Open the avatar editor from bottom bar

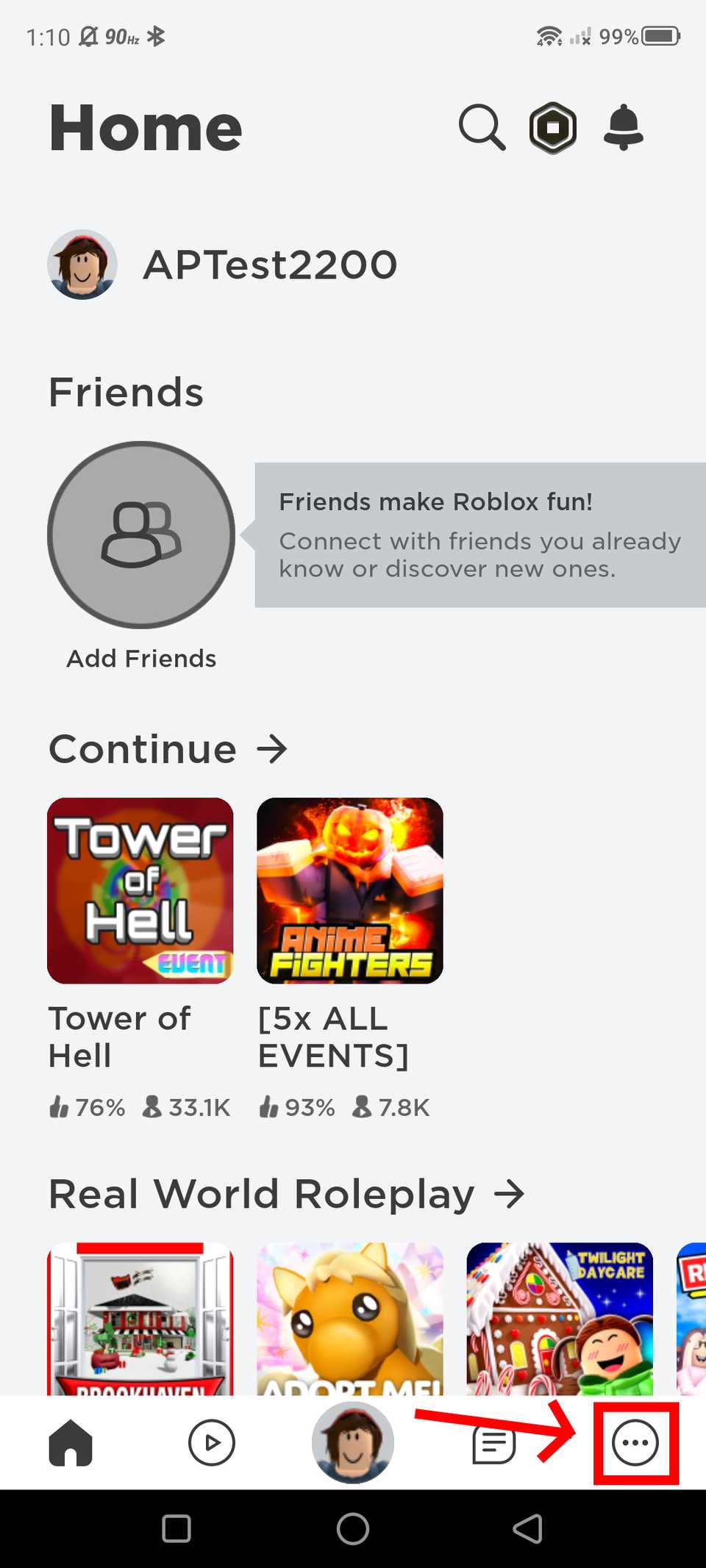[353, 1442]
